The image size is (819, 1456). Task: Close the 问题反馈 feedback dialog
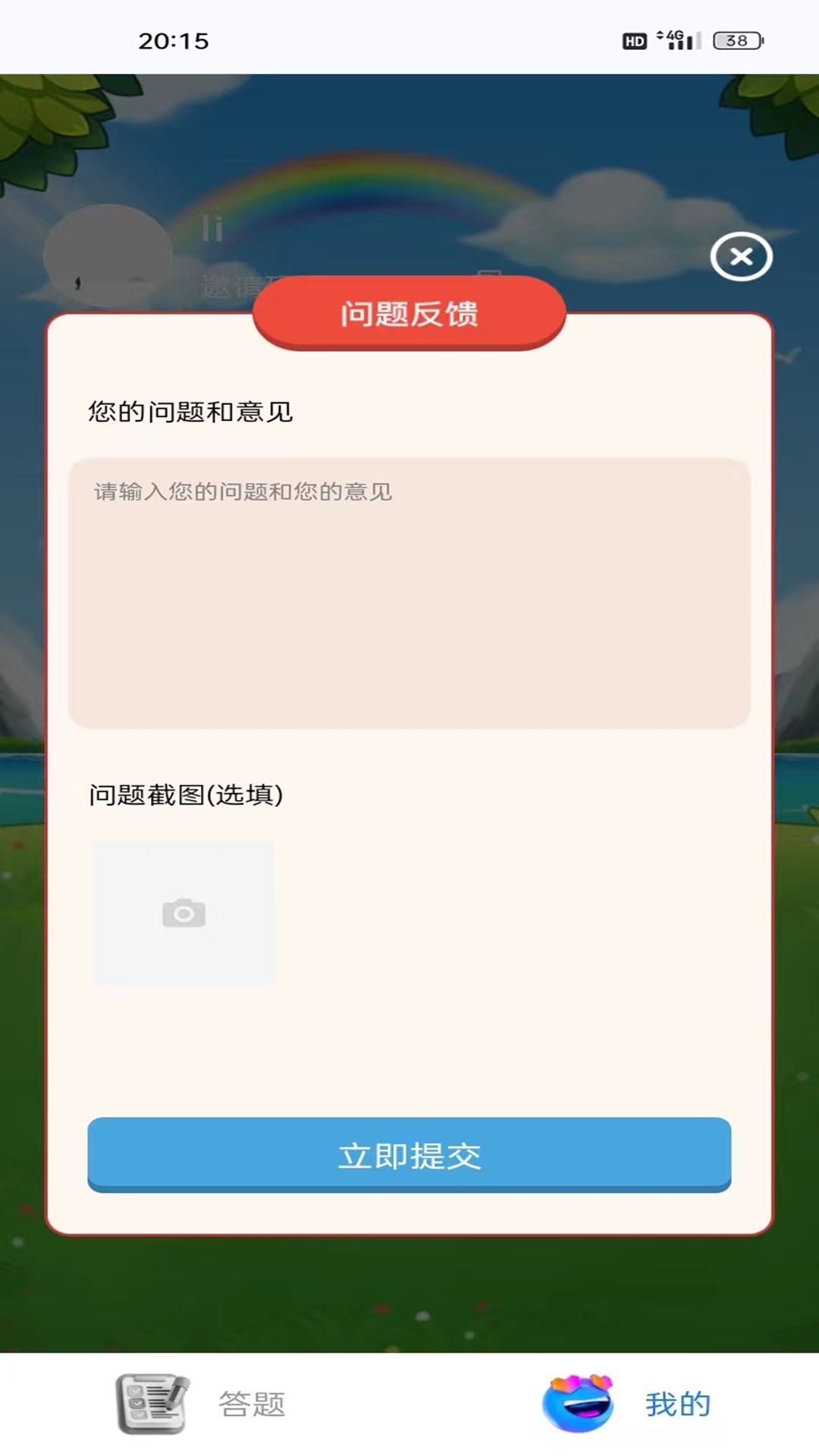(741, 257)
